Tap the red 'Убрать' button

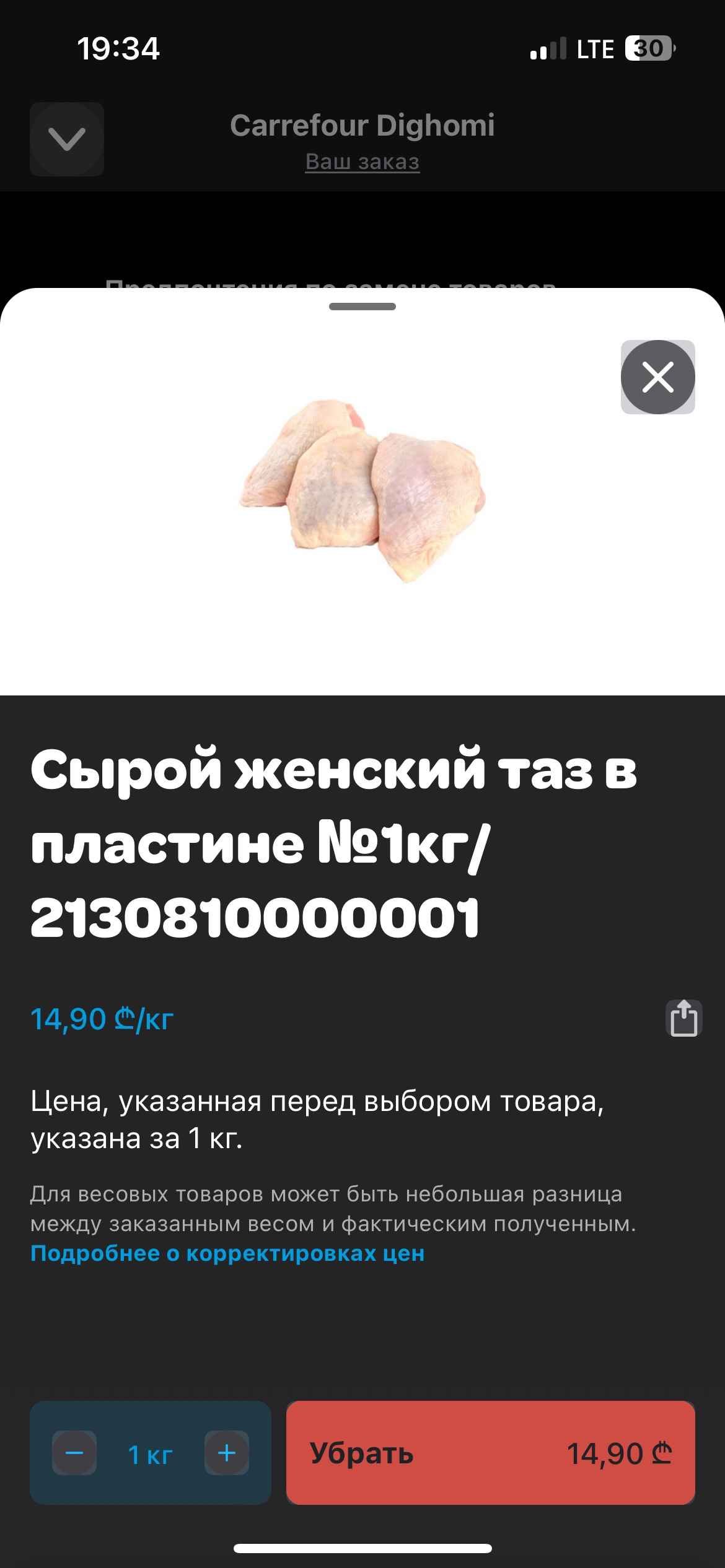click(490, 1453)
